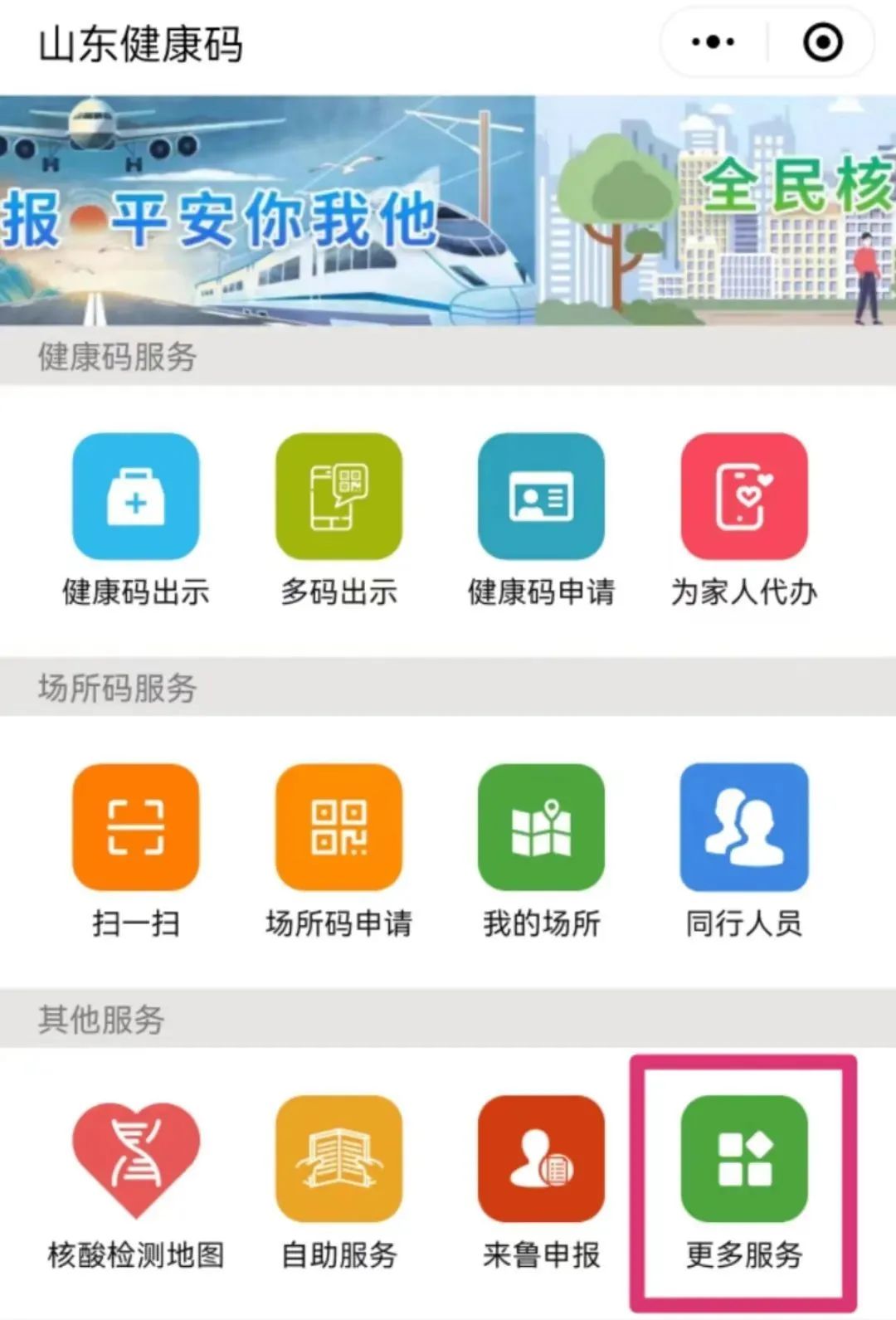Close the mini program via circle button

(x=822, y=42)
